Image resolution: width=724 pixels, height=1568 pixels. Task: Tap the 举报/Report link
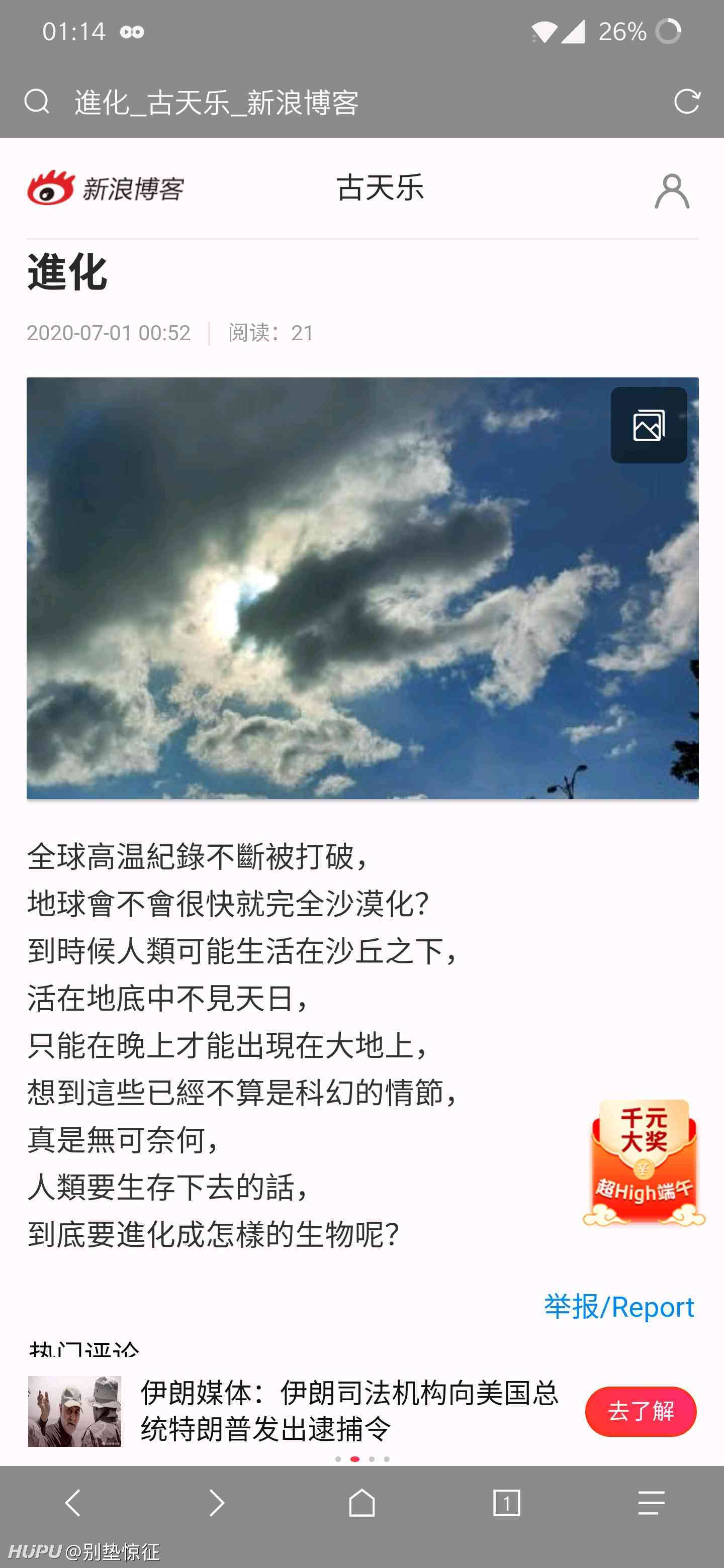click(x=618, y=1307)
